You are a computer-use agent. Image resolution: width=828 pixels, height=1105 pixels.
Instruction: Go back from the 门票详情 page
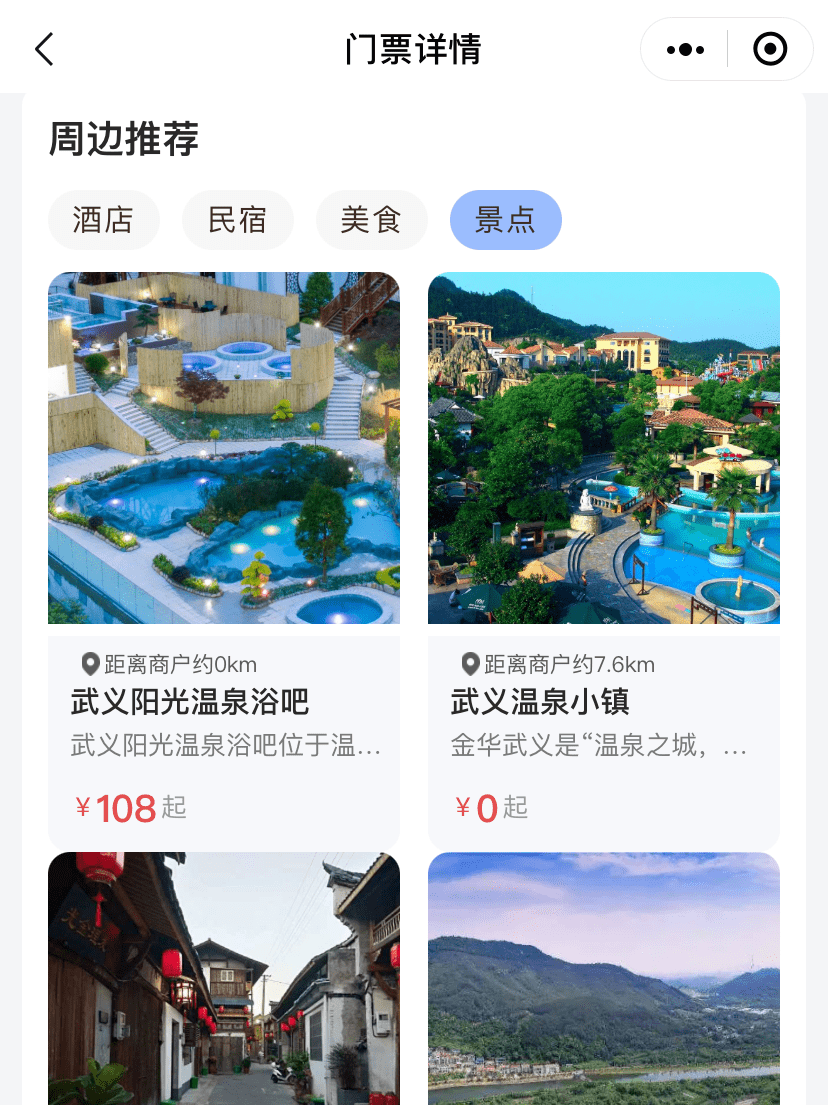tap(44, 49)
